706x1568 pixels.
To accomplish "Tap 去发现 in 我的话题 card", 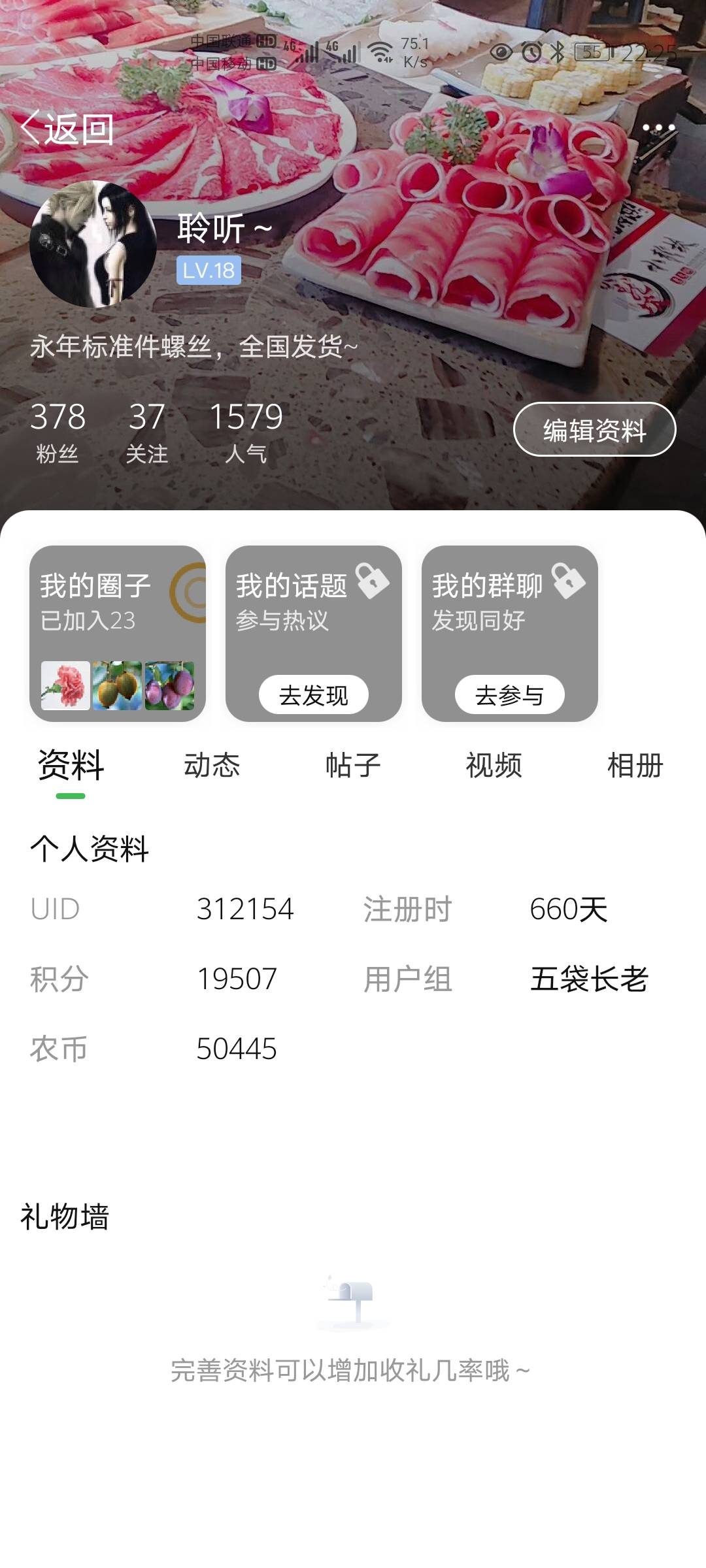I will [x=314, y=694].
